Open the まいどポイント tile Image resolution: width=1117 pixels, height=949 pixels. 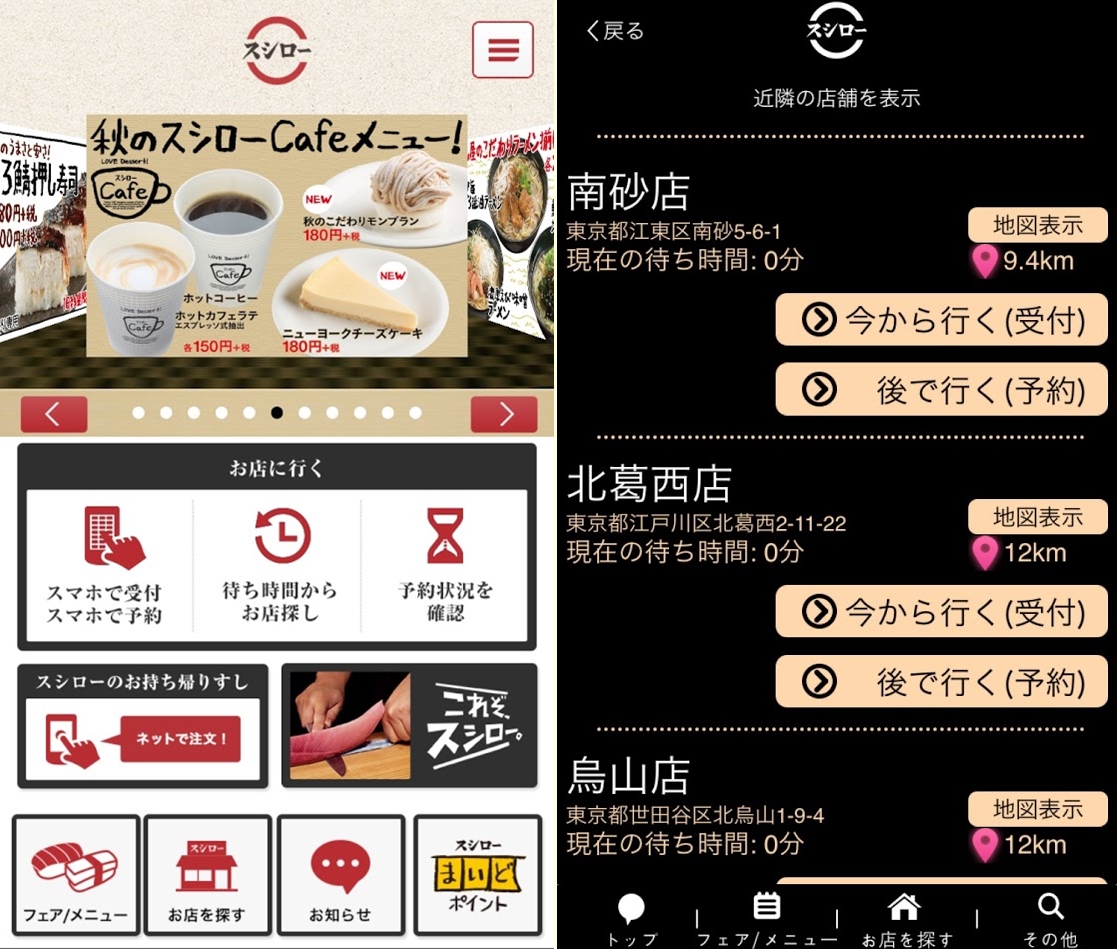[x=477, y=872]
